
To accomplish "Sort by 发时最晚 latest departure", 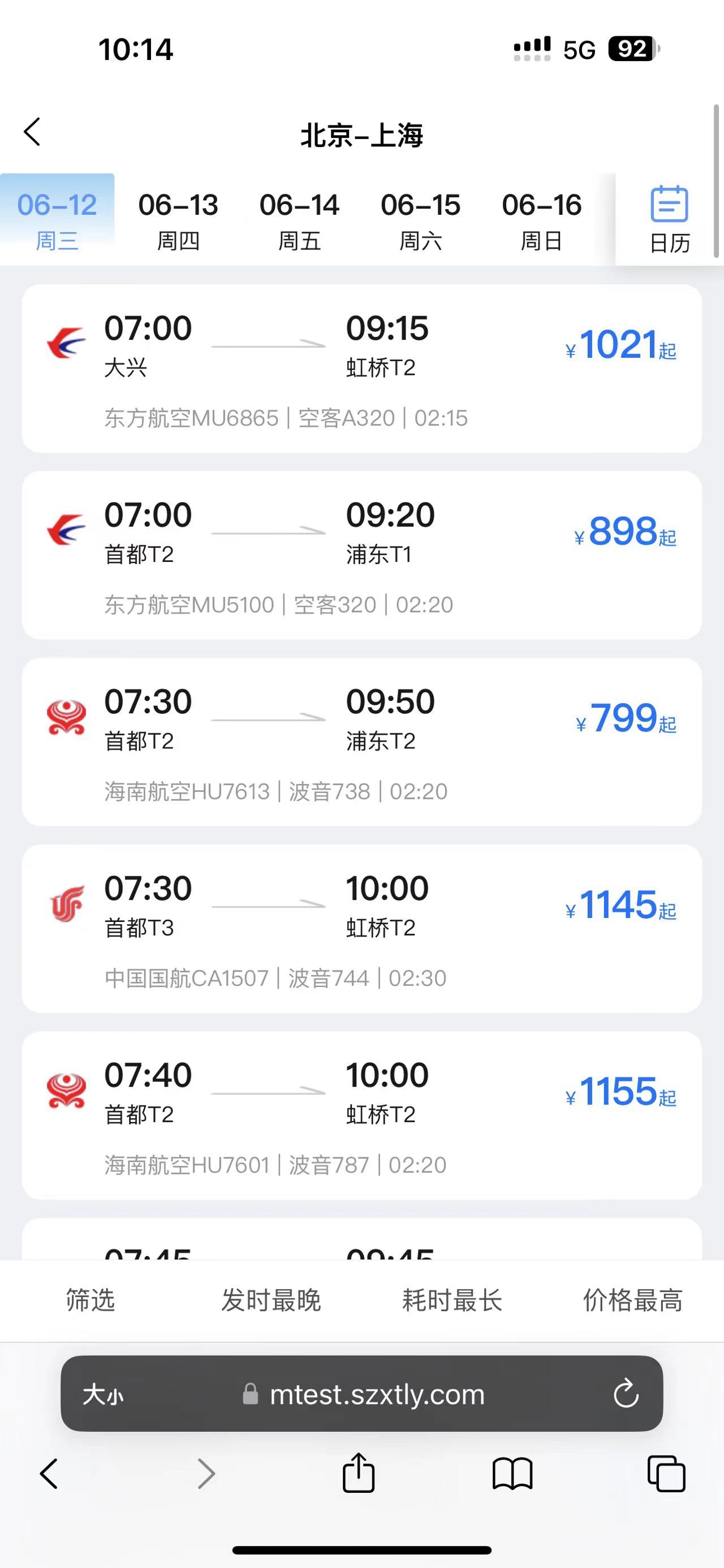I will [x=271, y=1300].
